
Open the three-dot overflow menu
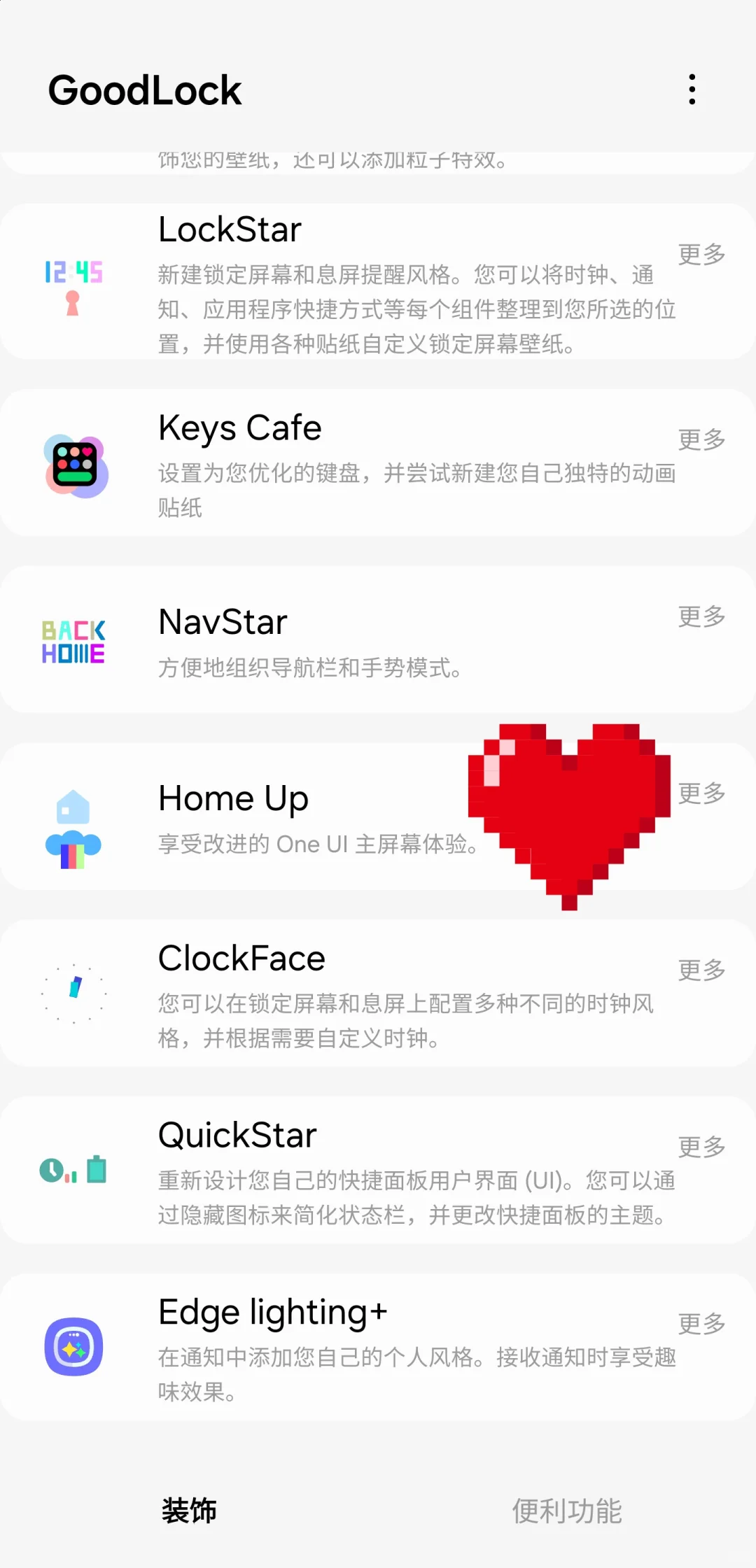(692, 90)
